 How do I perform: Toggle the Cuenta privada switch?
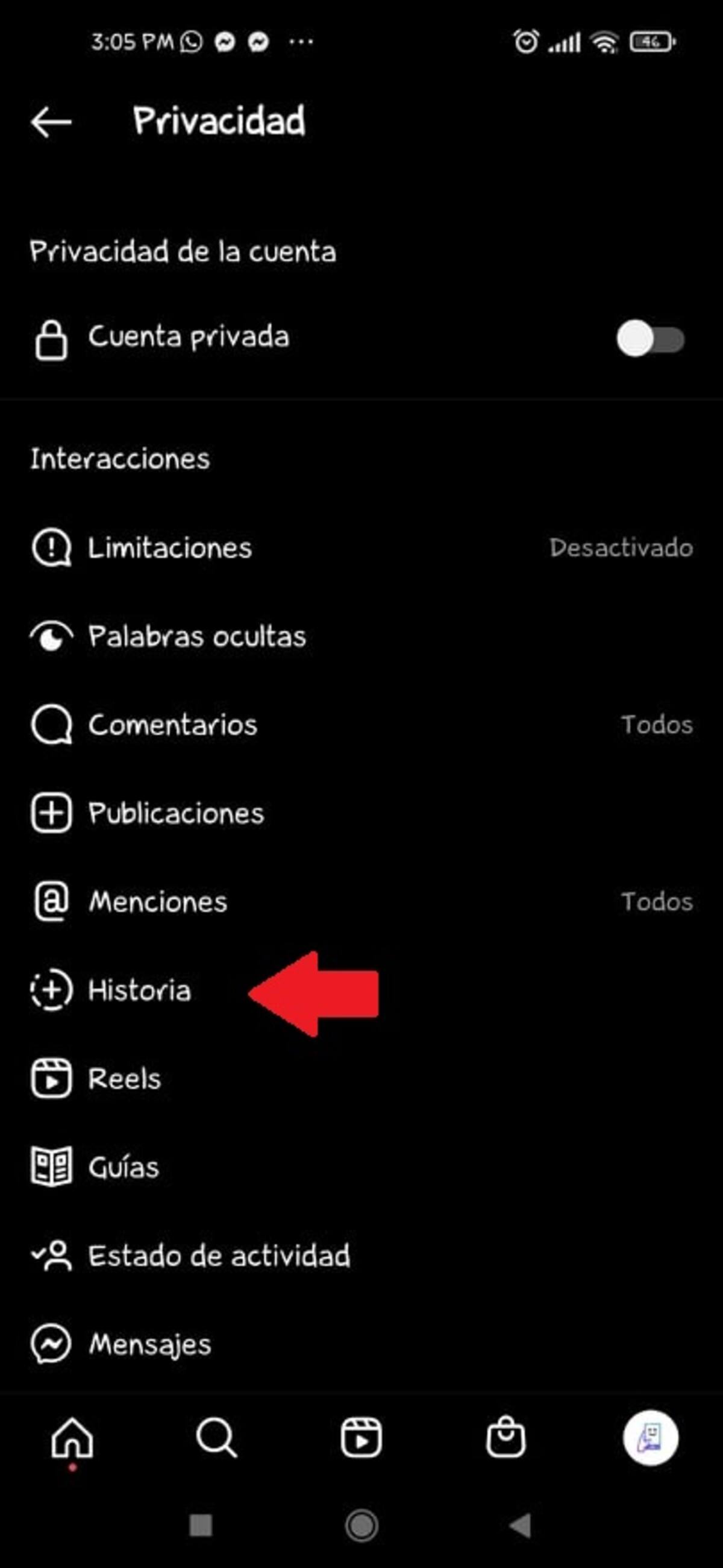tap(651, 338)
